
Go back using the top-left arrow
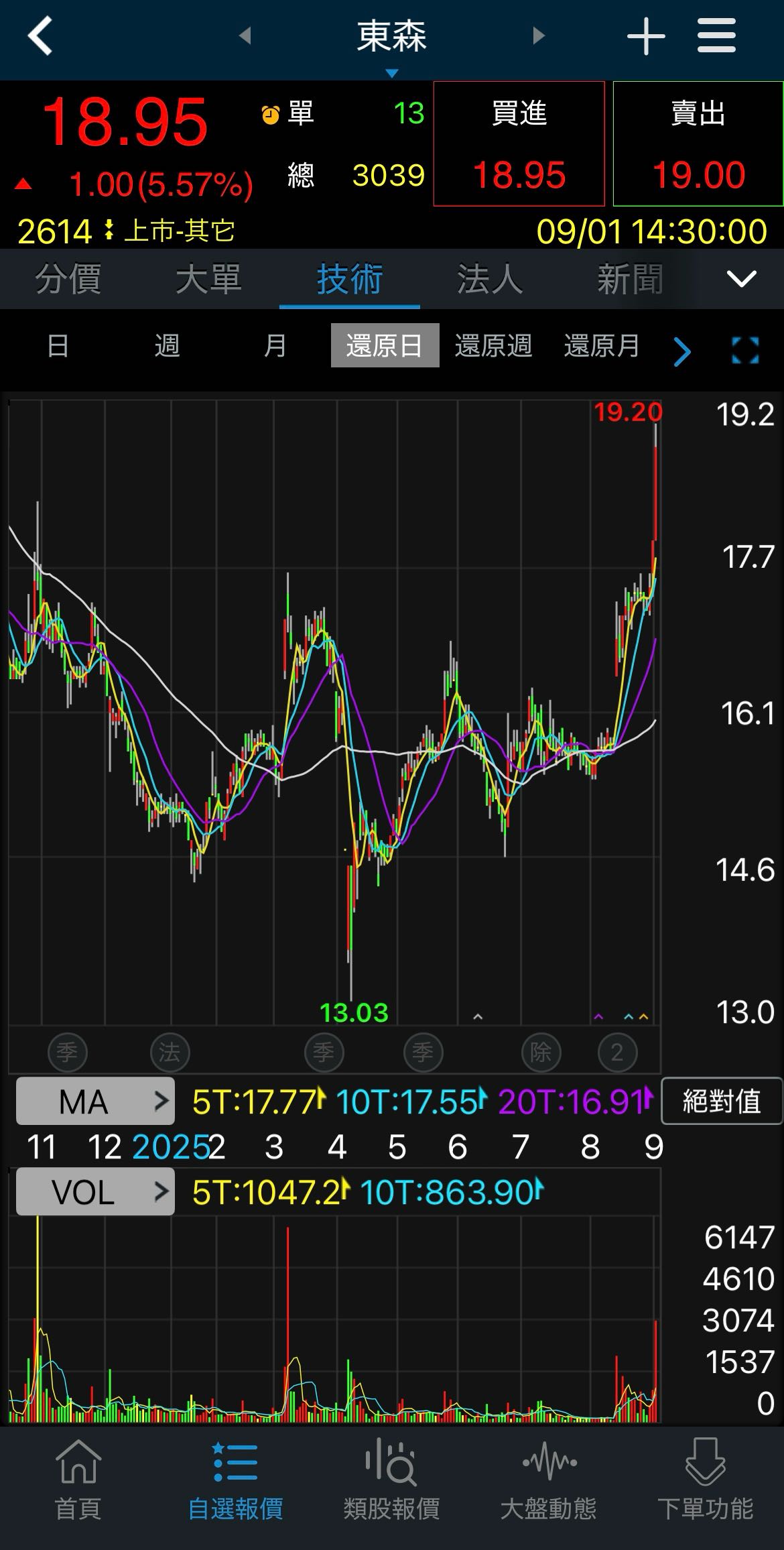pyautogui.click(x=40, y=36)
